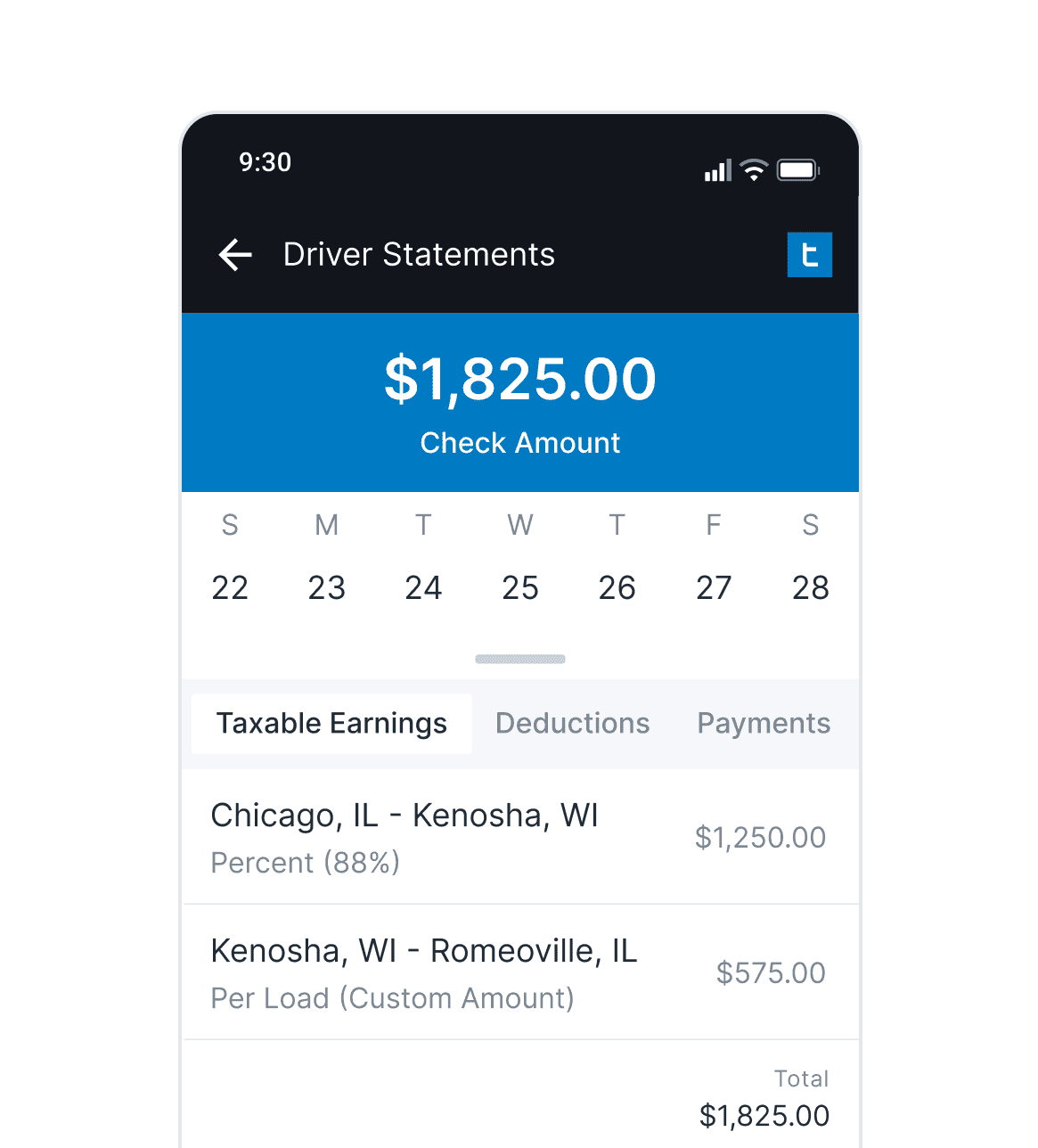Select Saturday the 28th
The height and width of the screenshot is (1148, 1038).
pyautogui.click(x=810, y=587)
